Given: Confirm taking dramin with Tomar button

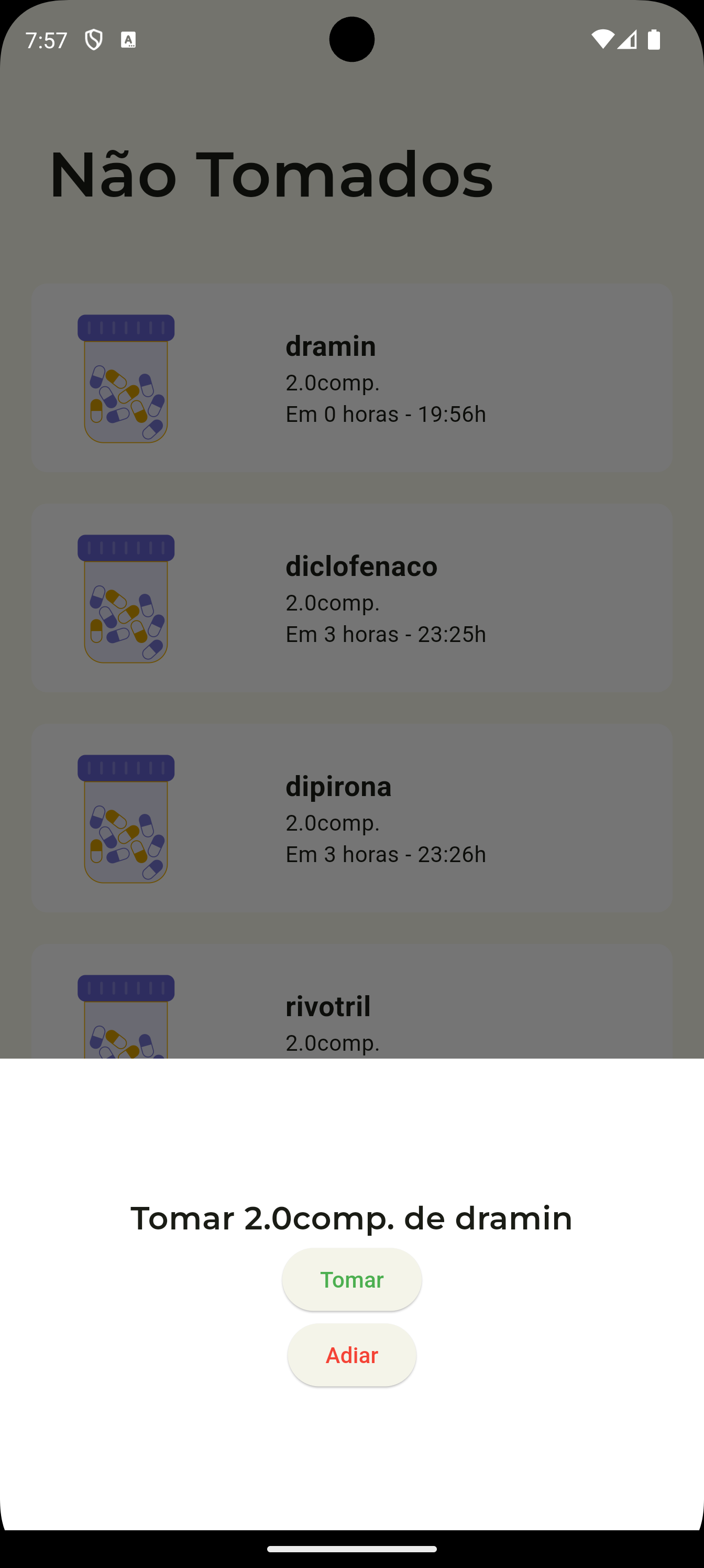Looking at the screenshot, I should pyautogui.click(x=351, y=1279).
